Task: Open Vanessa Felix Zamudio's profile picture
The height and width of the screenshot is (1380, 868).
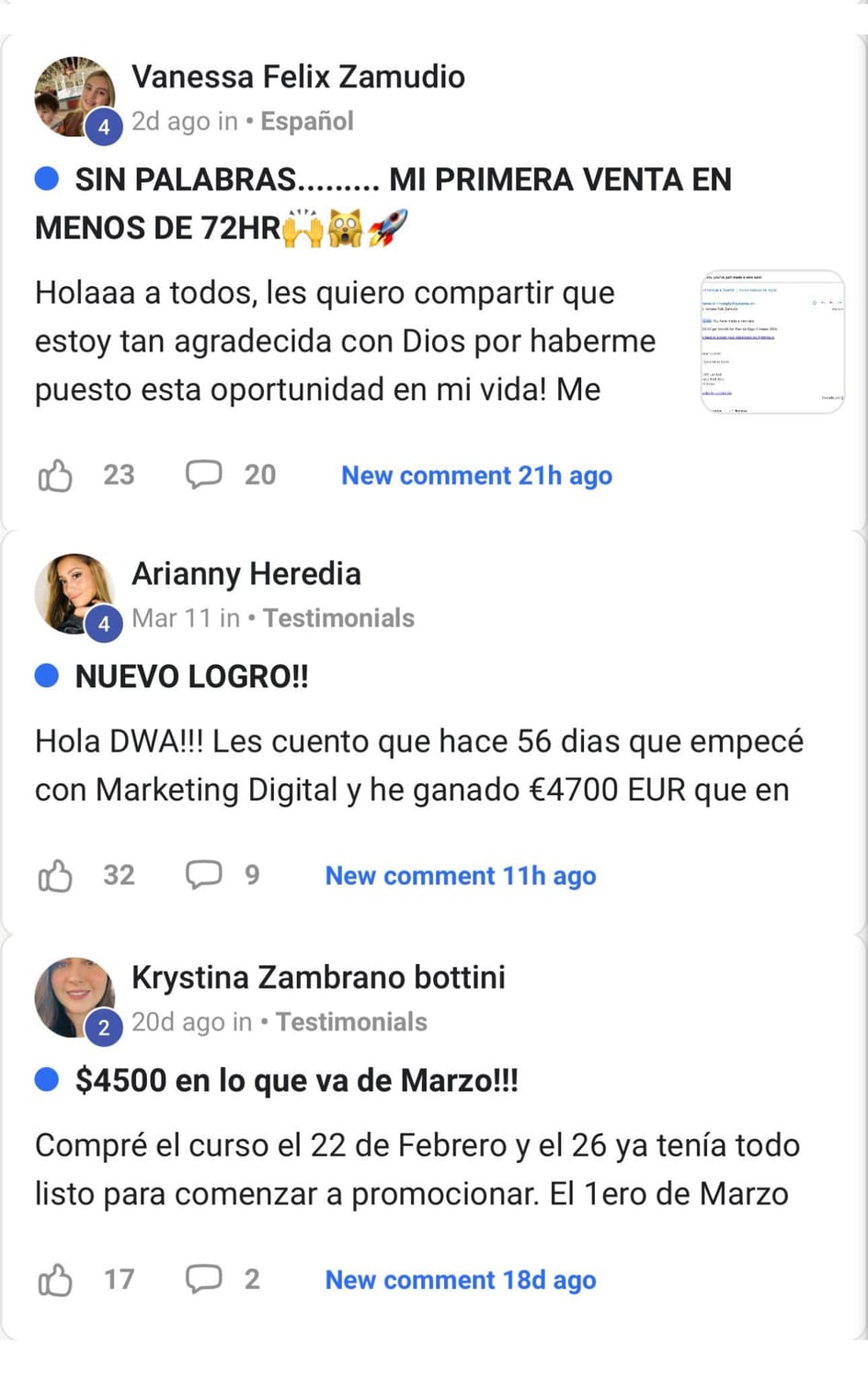Action: coord(74,98)
